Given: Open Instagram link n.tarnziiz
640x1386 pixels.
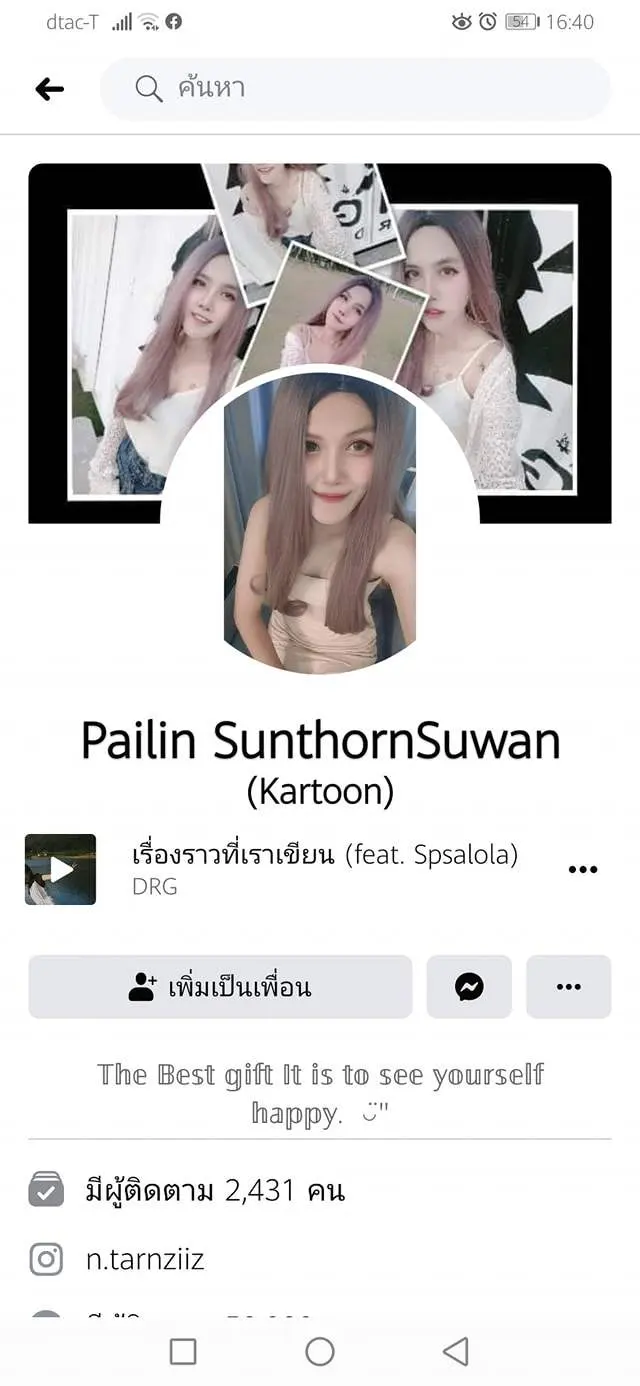Looking at the screenshot, I should coord(145,1259).
